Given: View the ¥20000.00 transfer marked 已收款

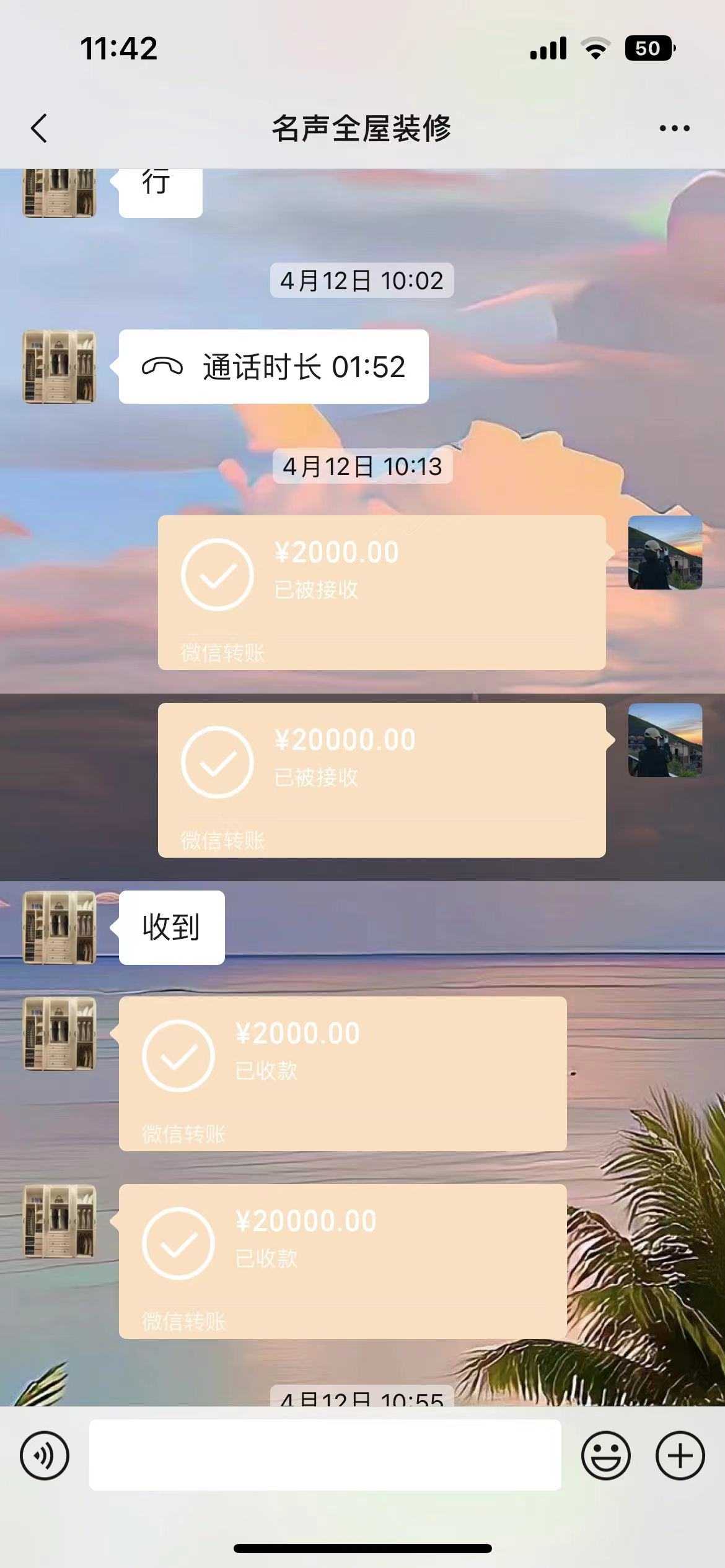Looking at the screenshot, I should tap(342, 1261).
